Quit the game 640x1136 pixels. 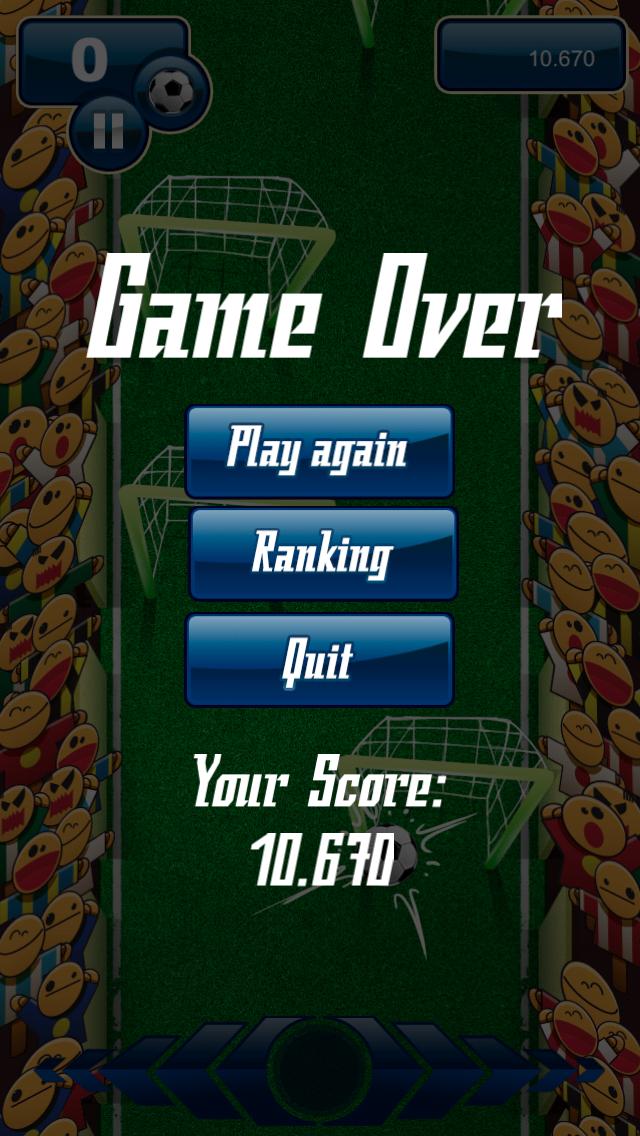tap(319, 660)
